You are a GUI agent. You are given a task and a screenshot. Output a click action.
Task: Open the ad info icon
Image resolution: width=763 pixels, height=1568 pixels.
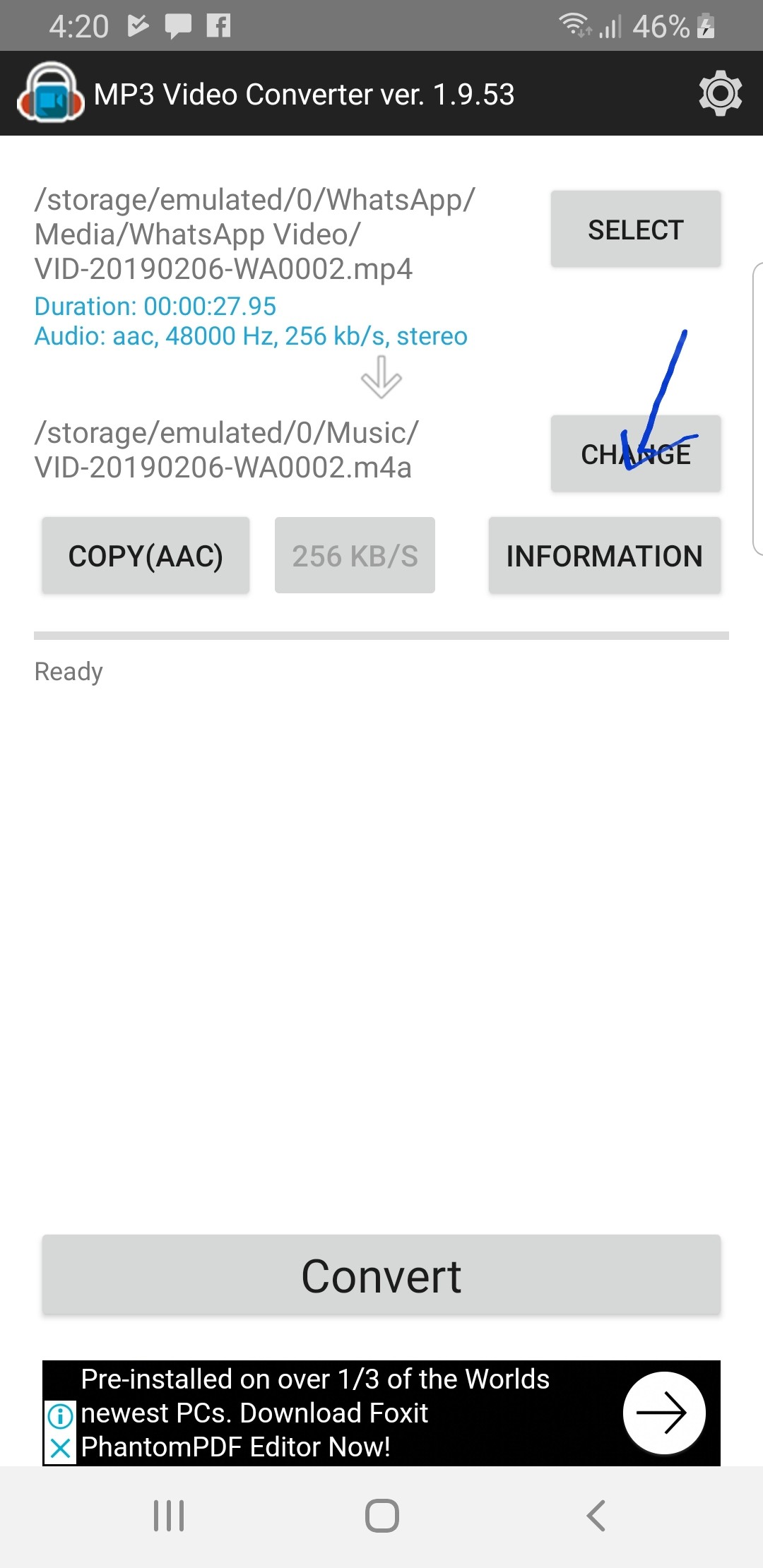[x=61, y=1415]
